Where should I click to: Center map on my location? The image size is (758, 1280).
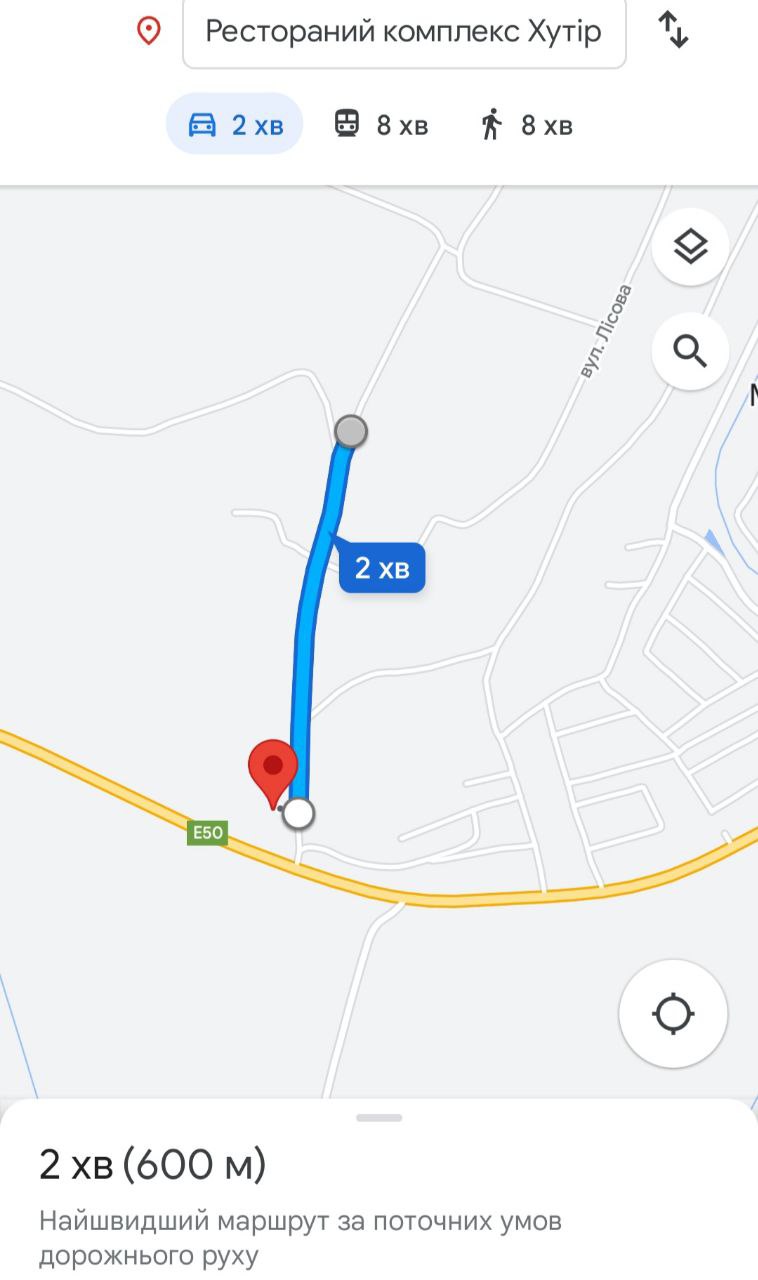click(x=673, y=1014)
